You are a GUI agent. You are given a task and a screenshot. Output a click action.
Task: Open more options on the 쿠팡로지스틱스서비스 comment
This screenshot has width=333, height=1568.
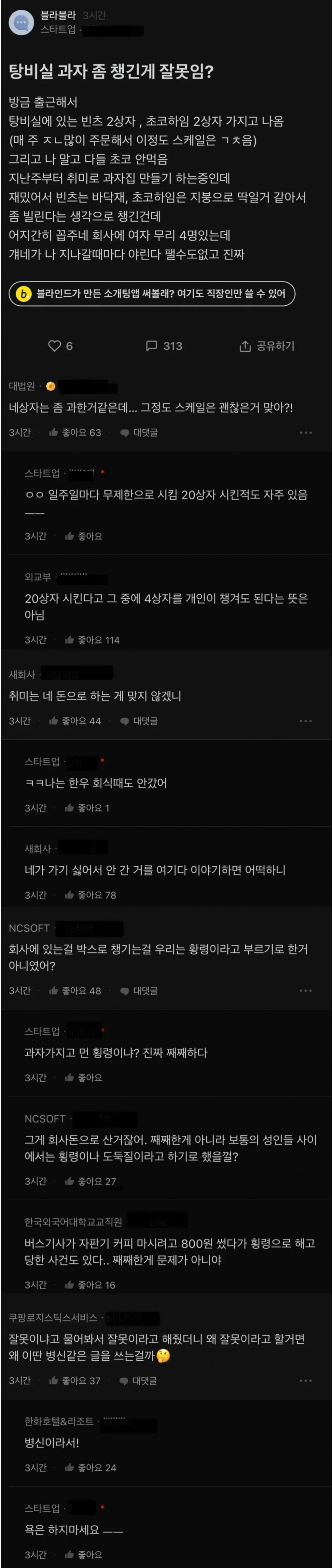click(x=306, y=1380)
